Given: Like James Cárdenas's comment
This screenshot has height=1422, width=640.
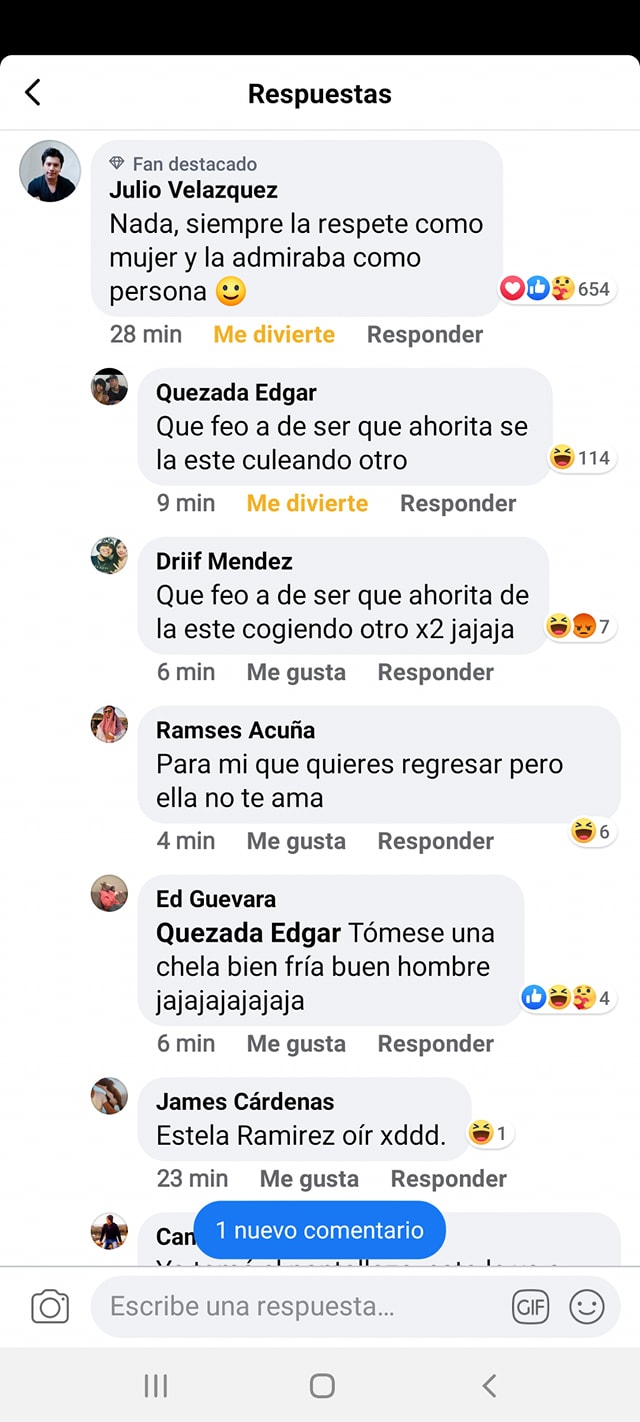Looking at the screenshot, I should 309,1178.
